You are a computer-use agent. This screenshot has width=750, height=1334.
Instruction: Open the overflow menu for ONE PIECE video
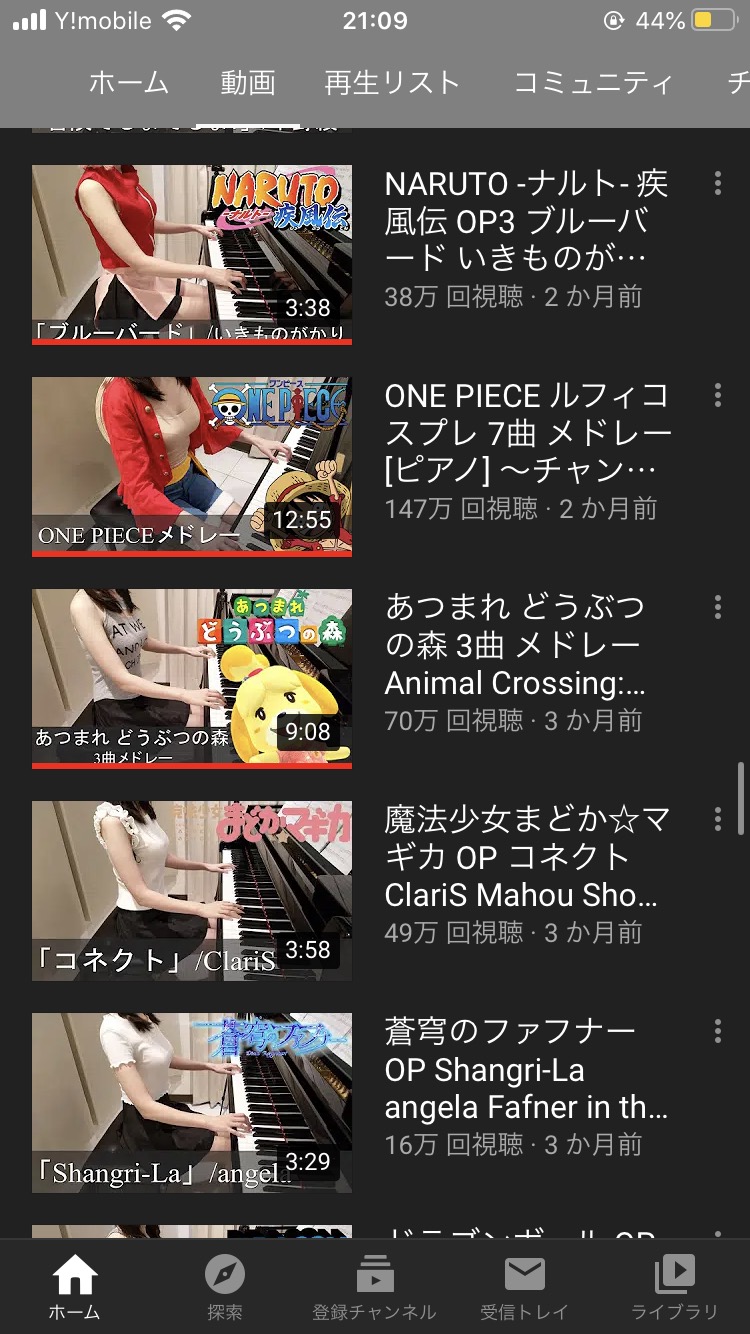point(717,395)
